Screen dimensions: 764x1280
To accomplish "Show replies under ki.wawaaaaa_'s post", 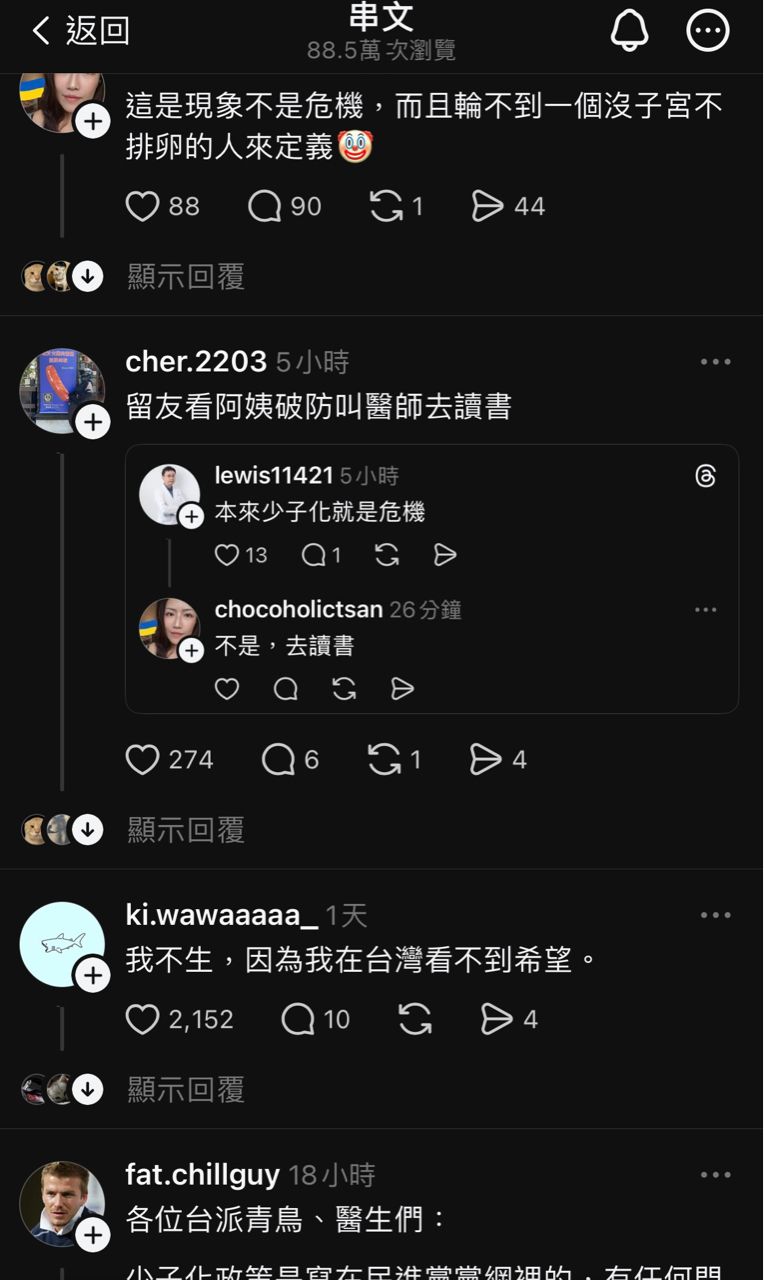I will click(x=186, y=1089).
